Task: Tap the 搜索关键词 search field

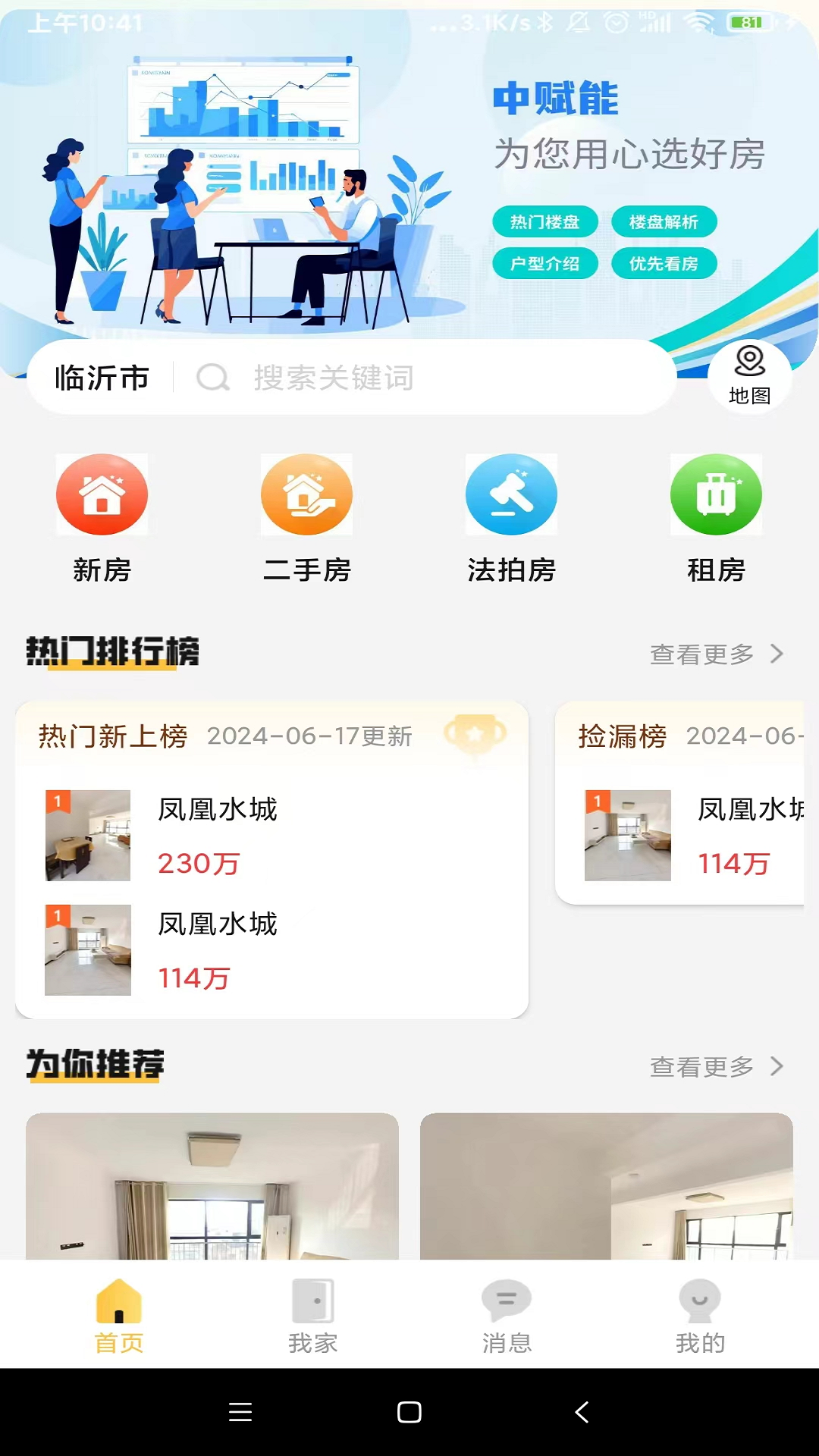Action: pyautogui.click(x=425, y=378)
